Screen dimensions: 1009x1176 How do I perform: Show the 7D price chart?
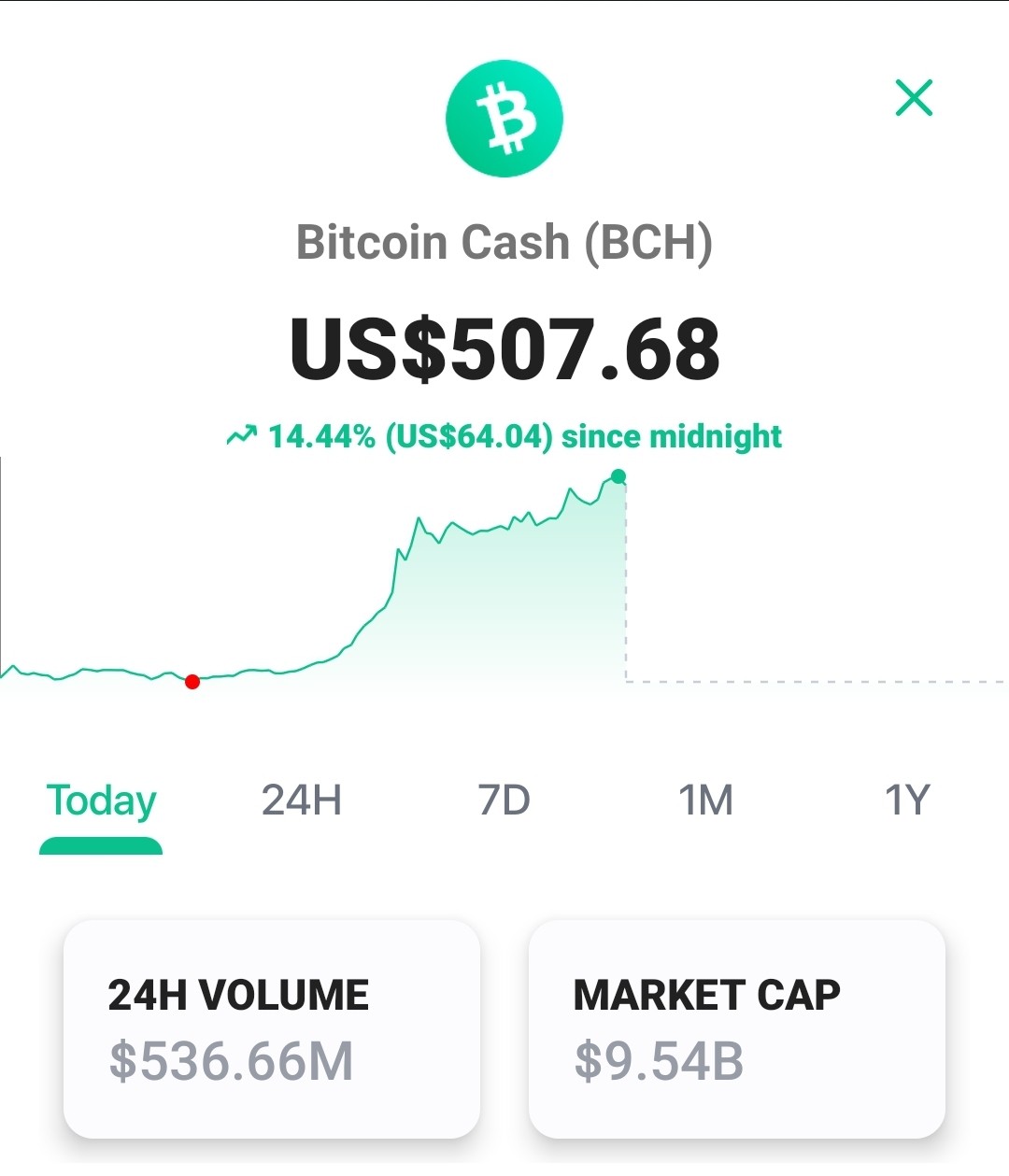coord(504,801)
